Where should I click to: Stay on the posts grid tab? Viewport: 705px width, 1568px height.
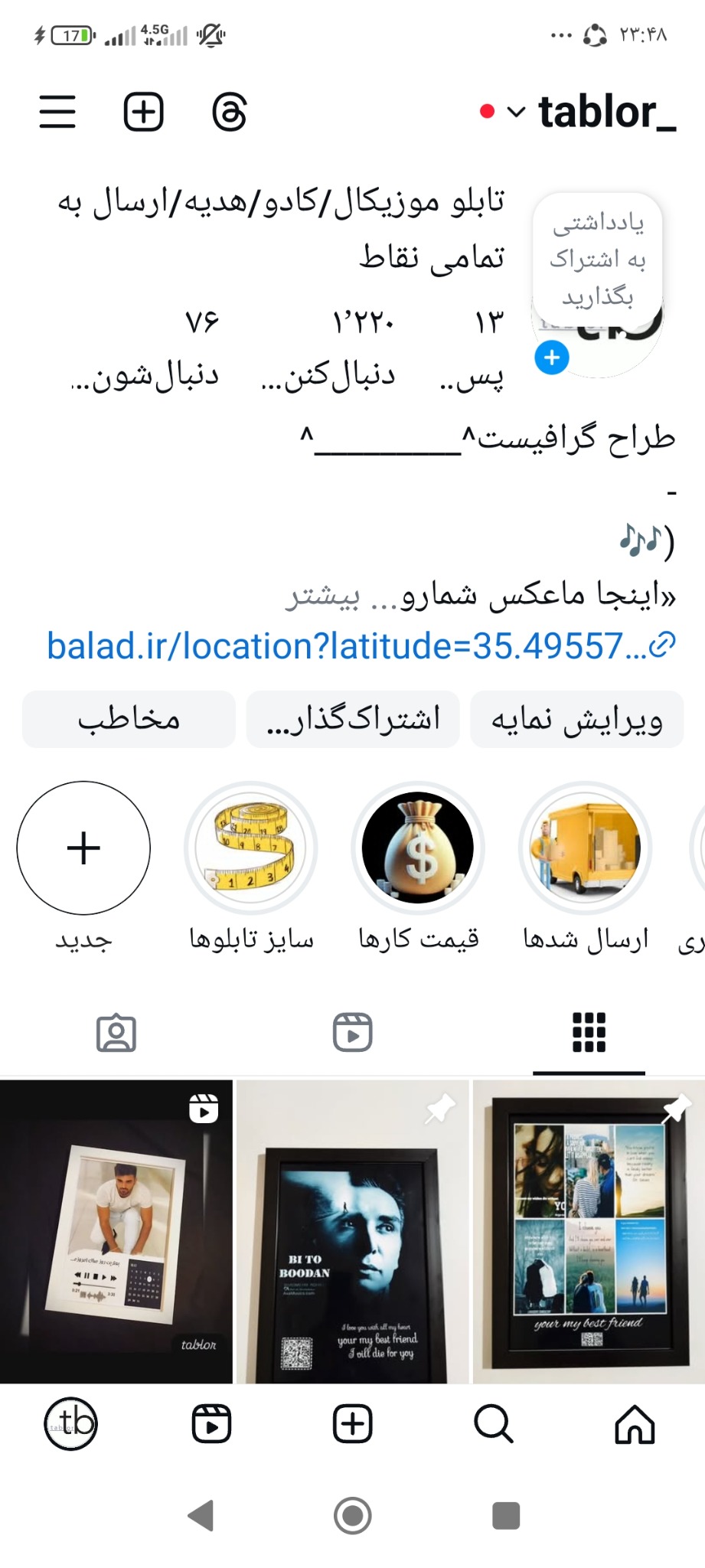point(587,1034)
